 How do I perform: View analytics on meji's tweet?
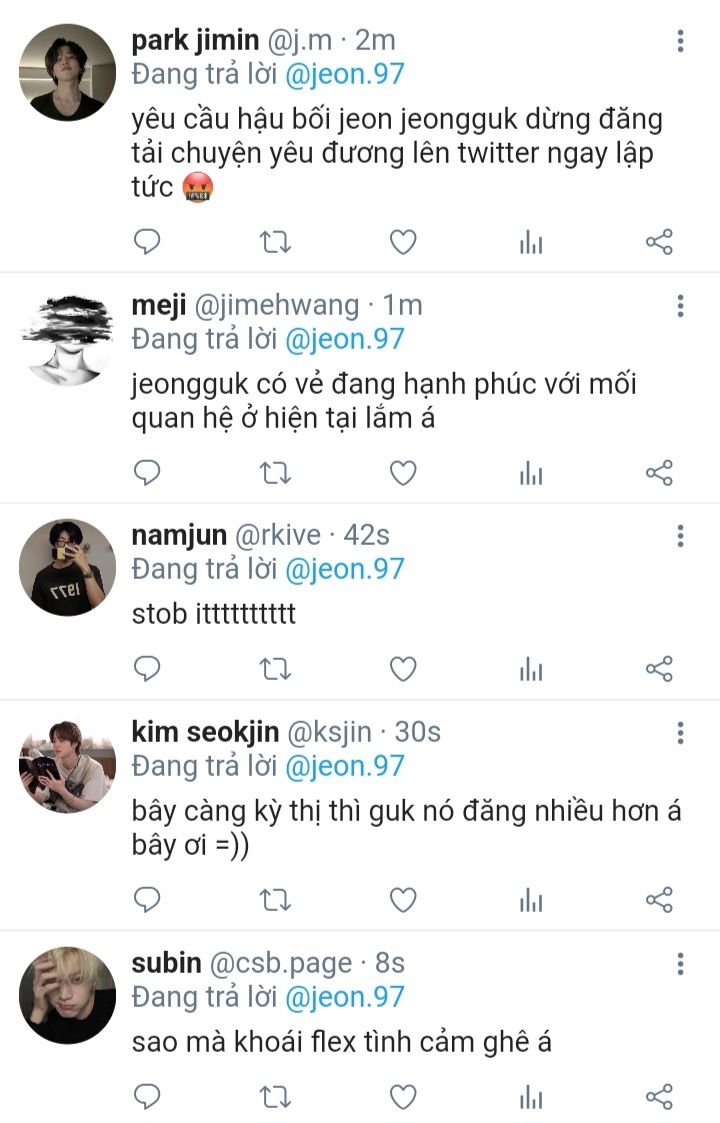tap(531, 473)
